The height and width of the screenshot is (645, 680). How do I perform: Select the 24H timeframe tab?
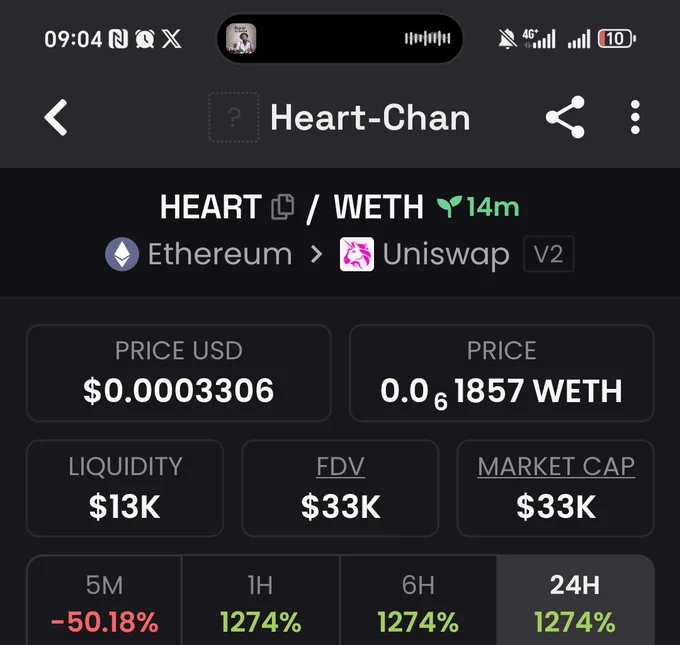pos(575,600)
